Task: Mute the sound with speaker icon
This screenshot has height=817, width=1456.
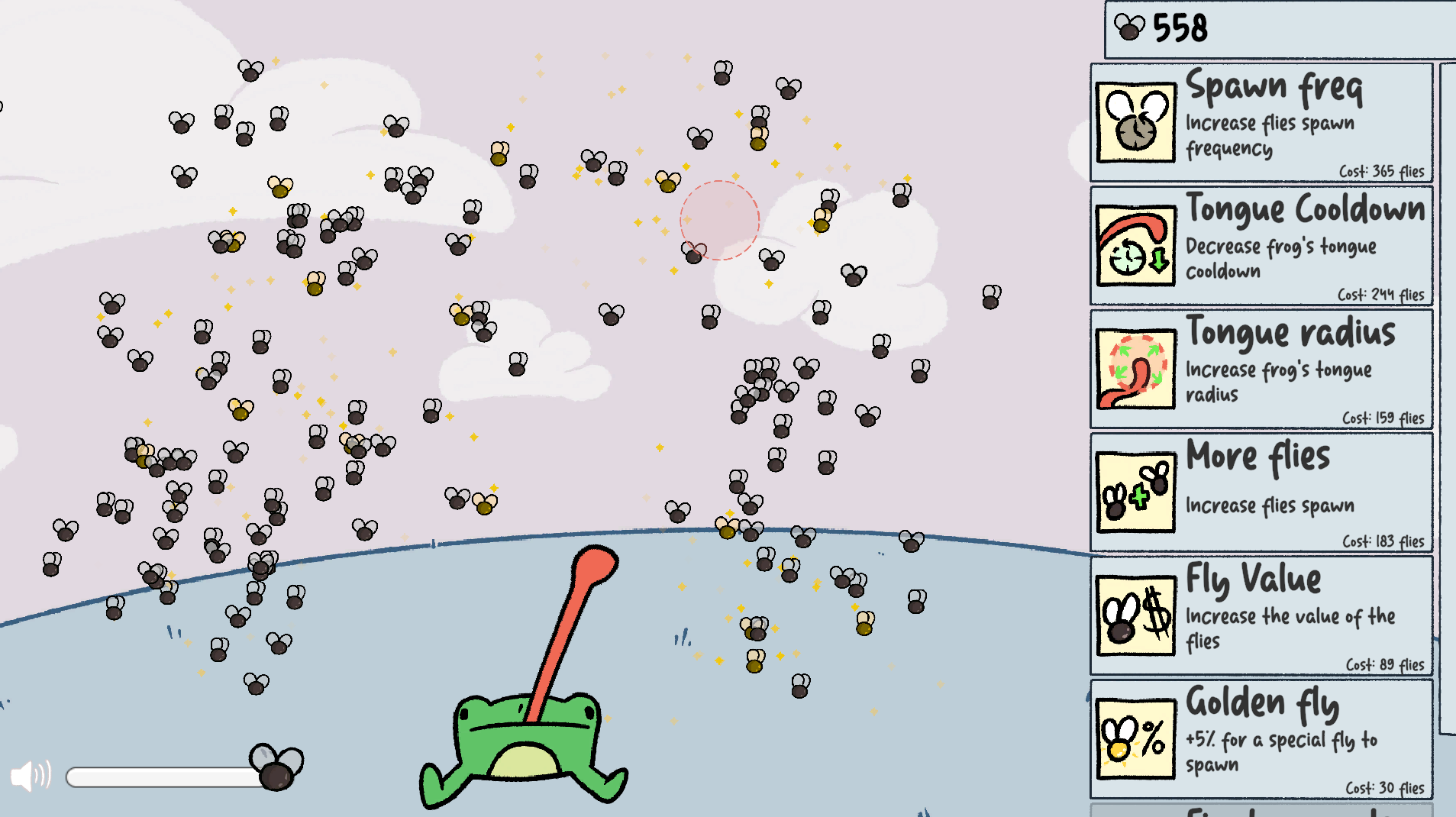Action: (x=29, y=776)
